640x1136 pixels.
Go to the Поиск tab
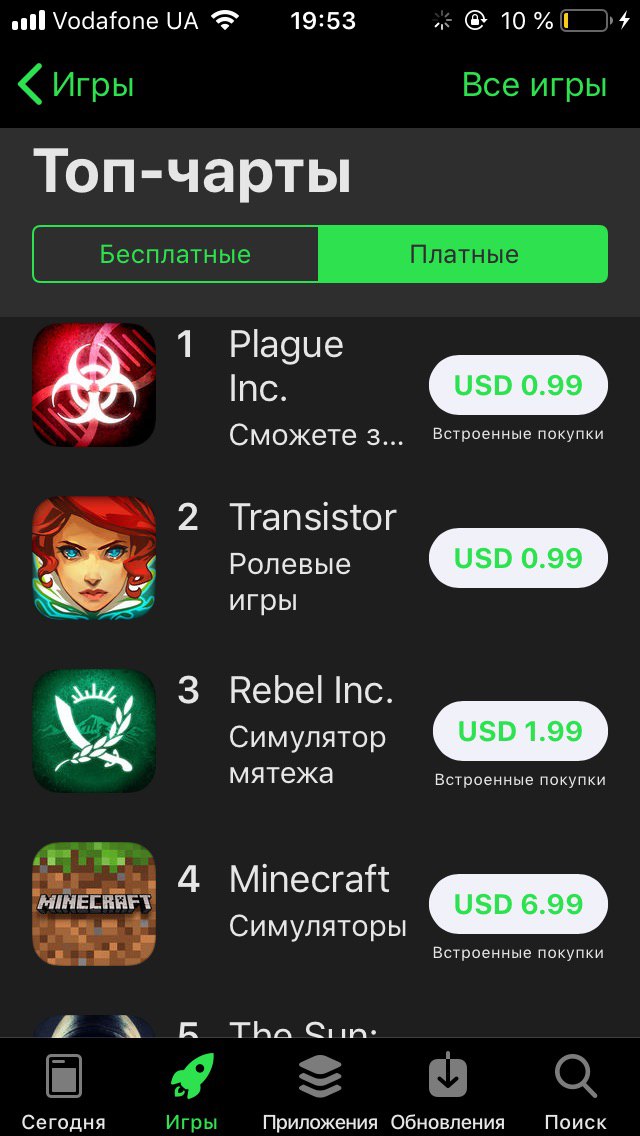pos(576,1088)
